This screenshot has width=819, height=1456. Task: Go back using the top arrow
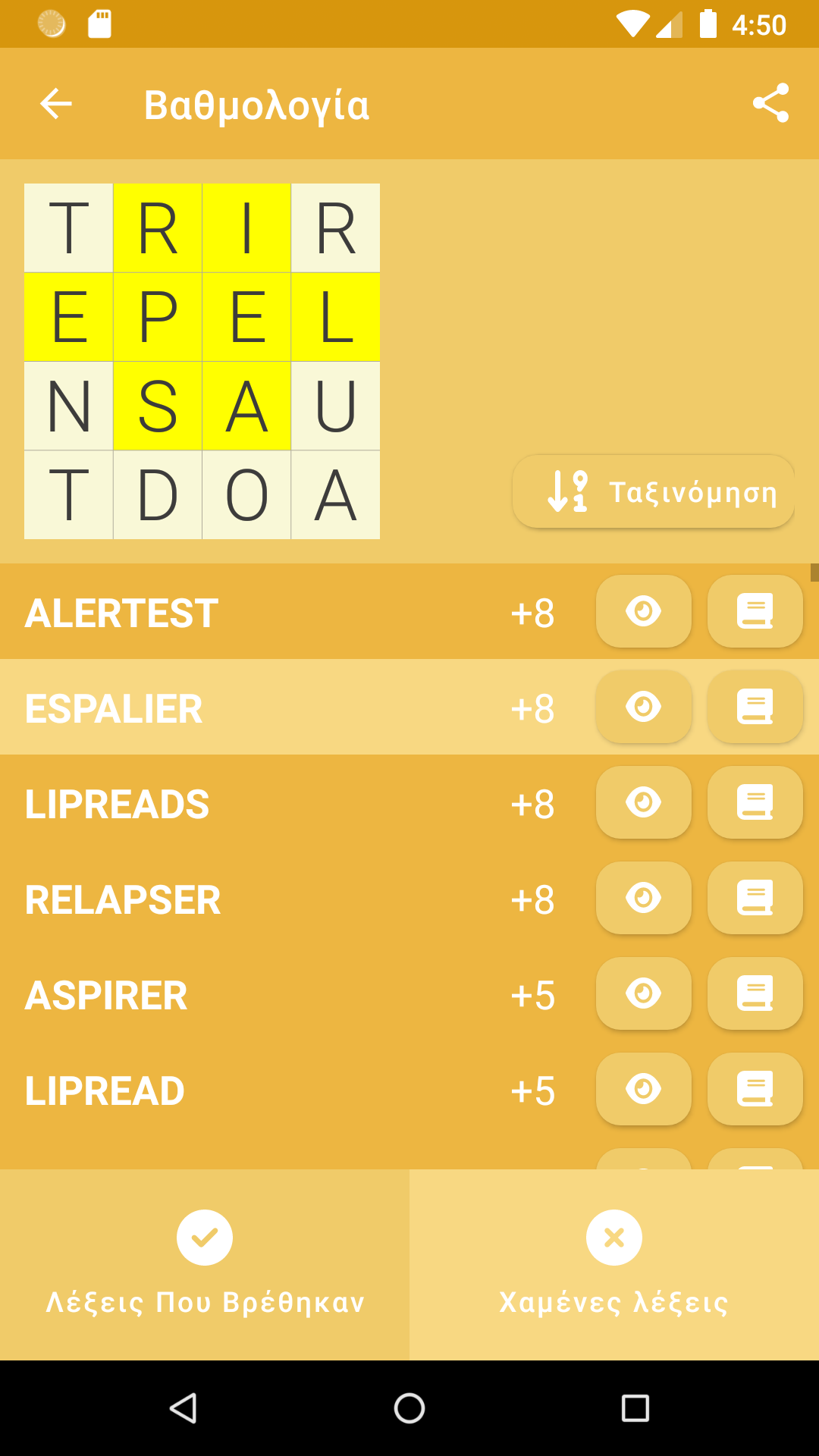(x=56, y=104)
